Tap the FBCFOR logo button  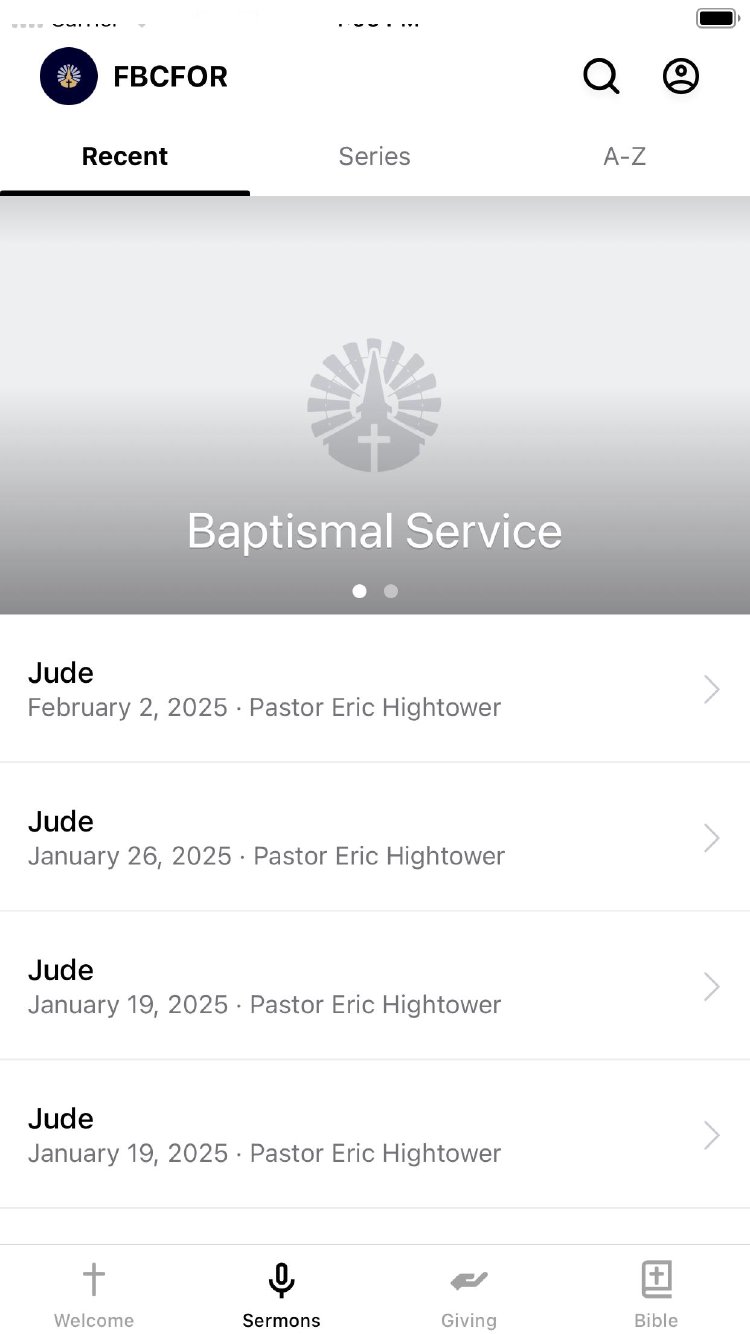tap(69, 76)
